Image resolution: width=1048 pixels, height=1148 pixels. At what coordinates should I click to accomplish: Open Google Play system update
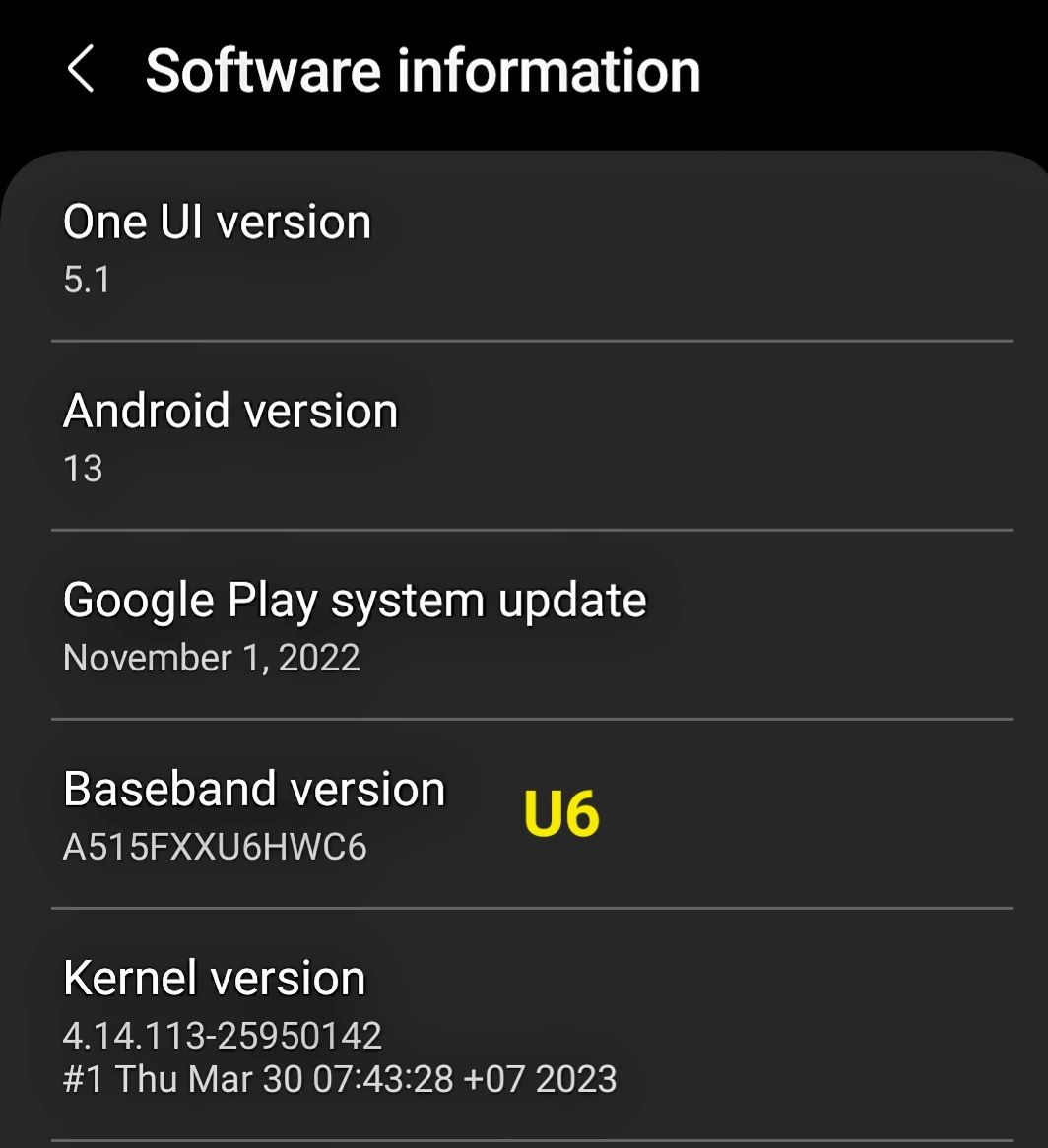(x=355, y=624)
